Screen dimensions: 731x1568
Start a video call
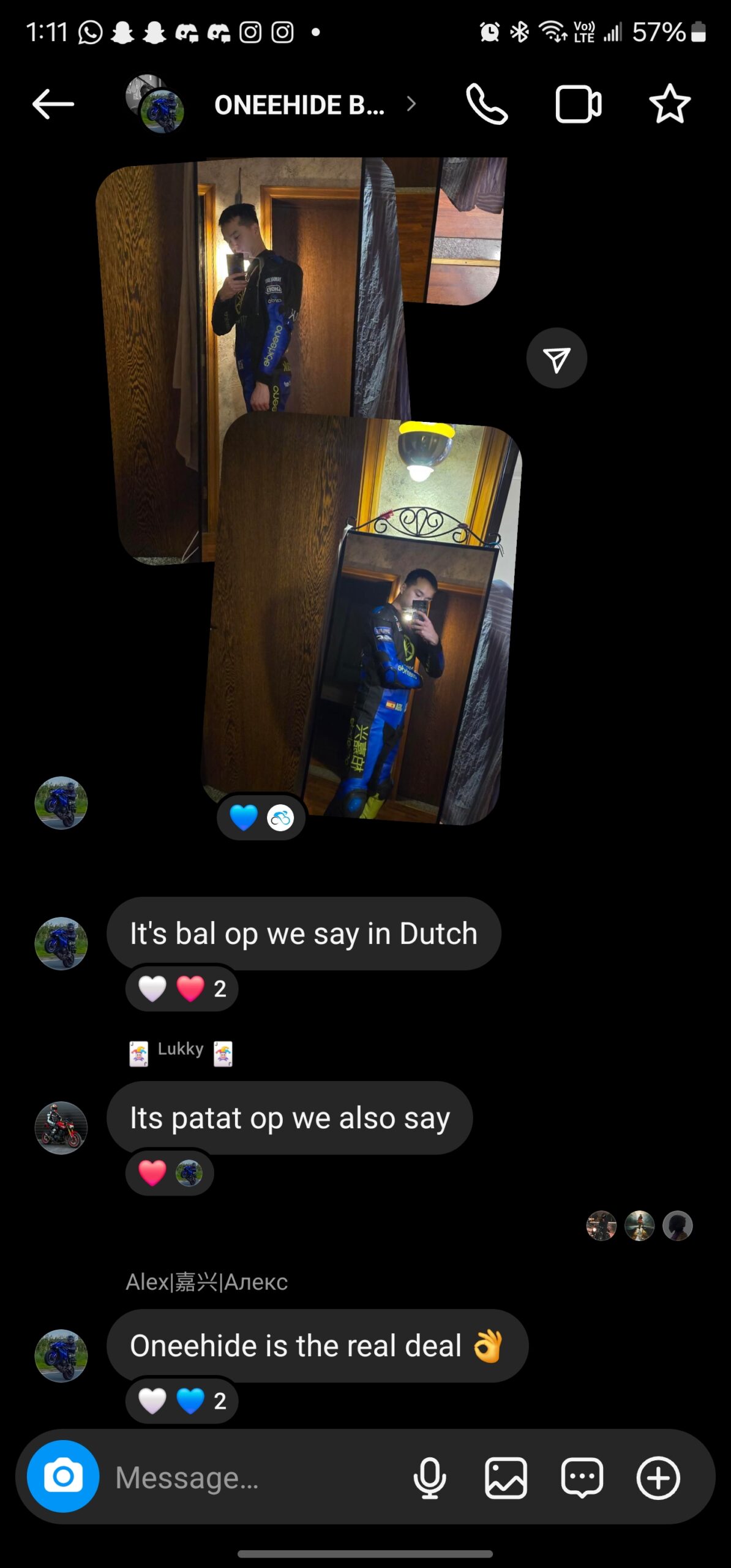tap(579, 105)
